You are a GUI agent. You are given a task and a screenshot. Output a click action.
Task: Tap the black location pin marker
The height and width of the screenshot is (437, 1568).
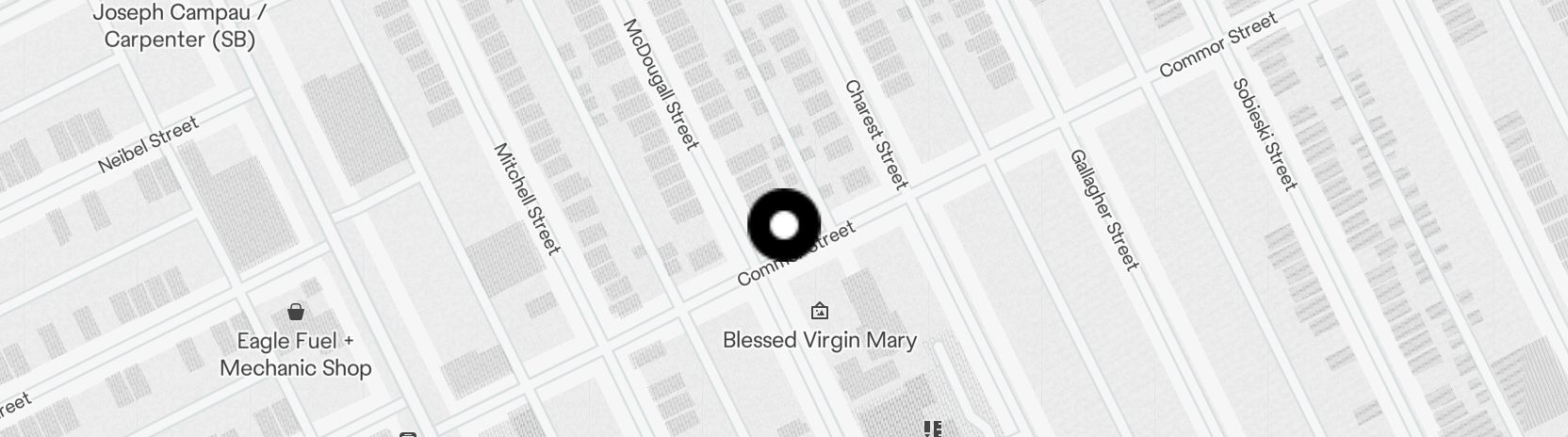[784, 226]
